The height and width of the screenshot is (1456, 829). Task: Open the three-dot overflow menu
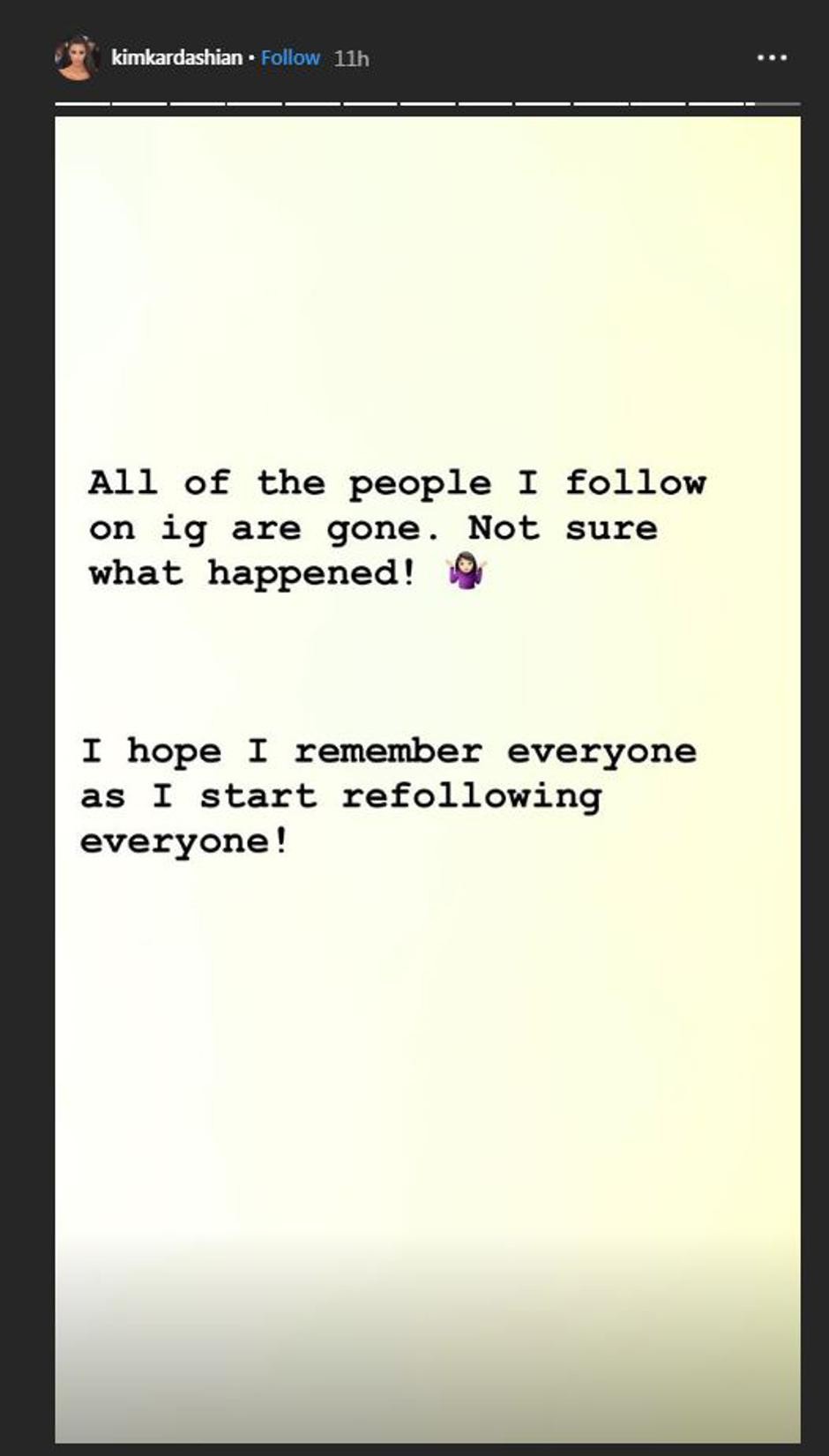point(772,58)
